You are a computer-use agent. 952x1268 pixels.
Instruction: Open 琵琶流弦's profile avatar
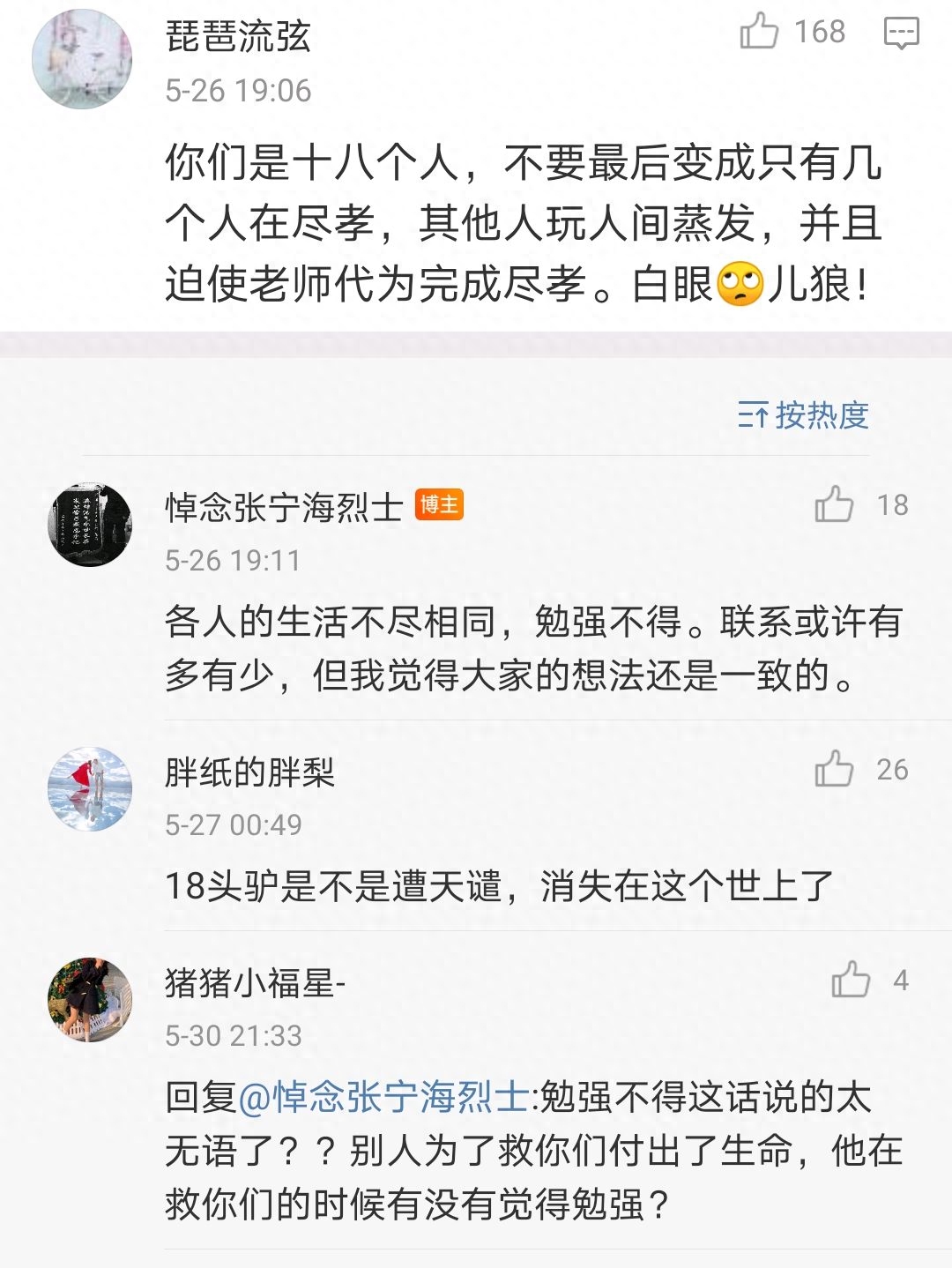[x=82, y=60]
